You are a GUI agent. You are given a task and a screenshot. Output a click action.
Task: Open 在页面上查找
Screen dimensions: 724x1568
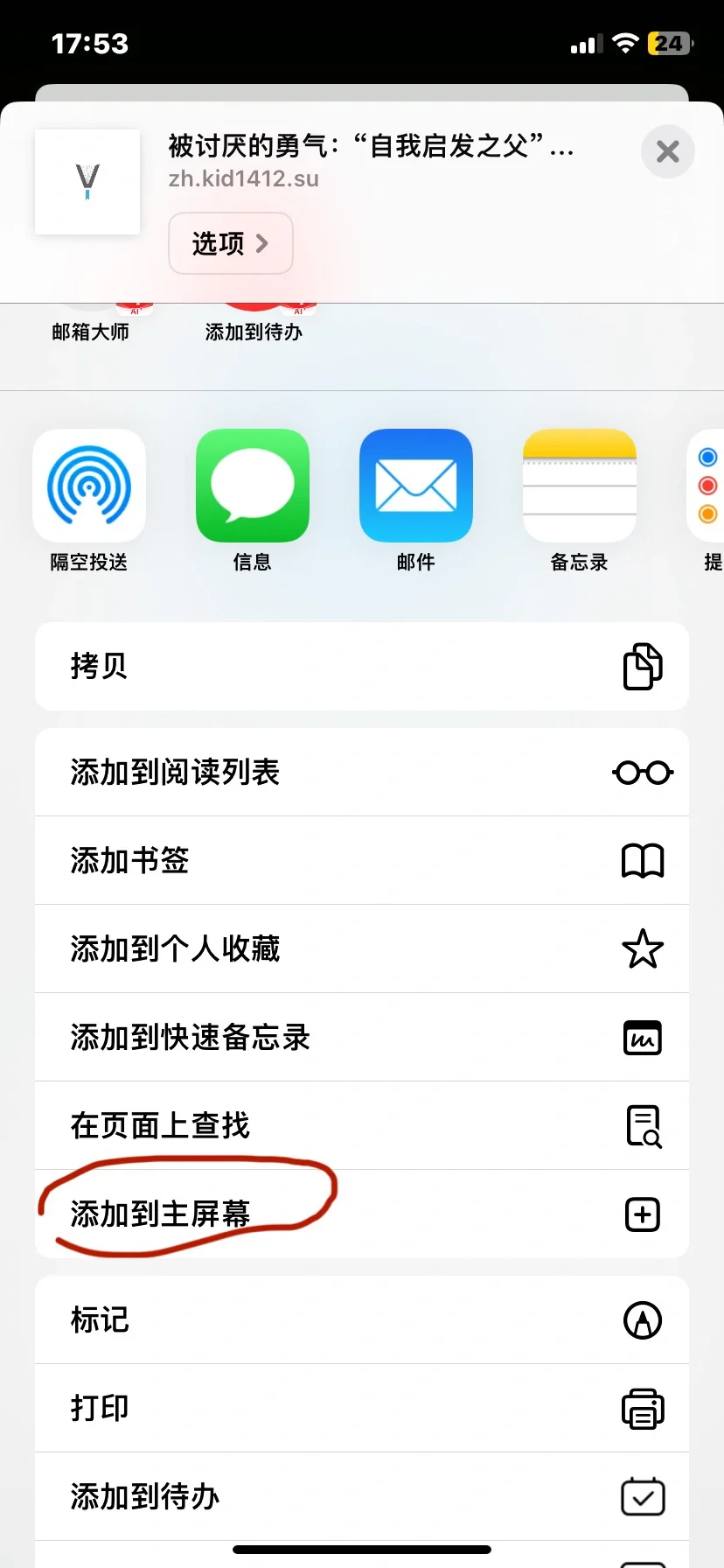click(x=362, y=1126)
